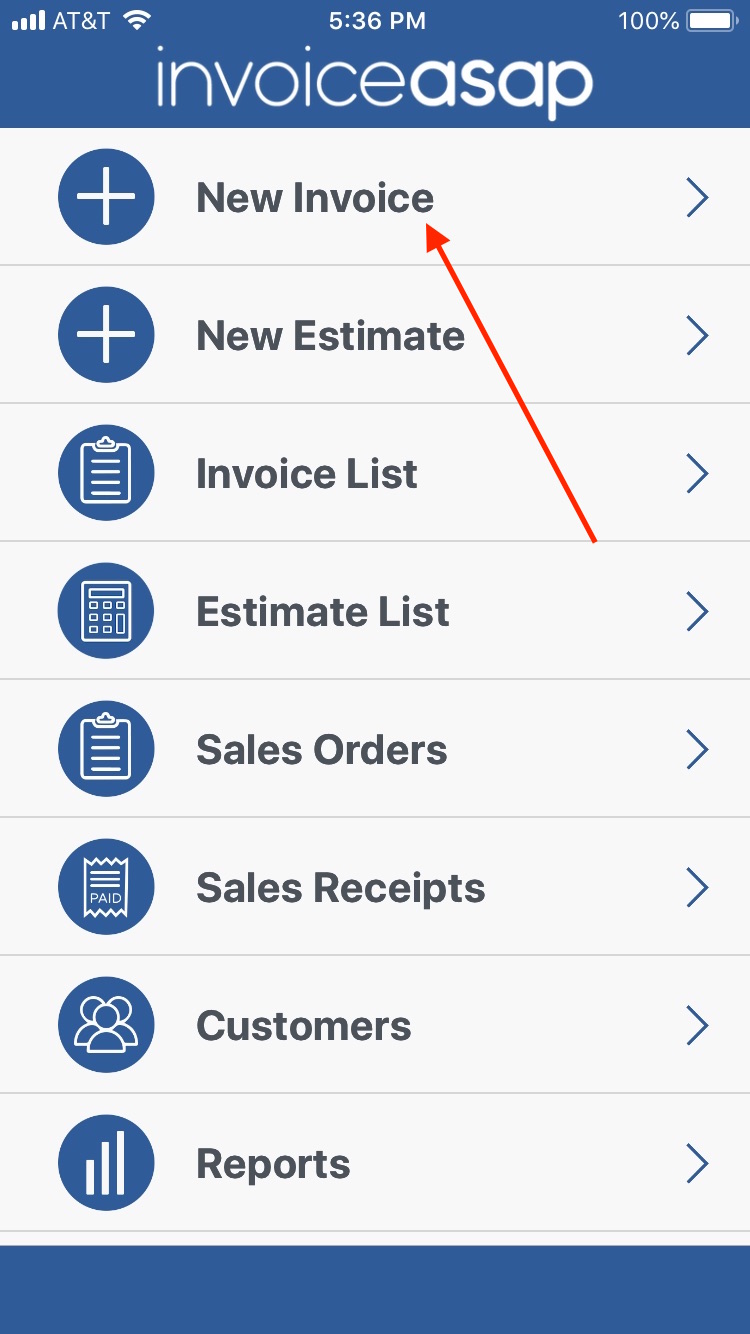The width and height of the screenshot is (750, 1334).
Task: View Sales Receipts
Action: 340,888
